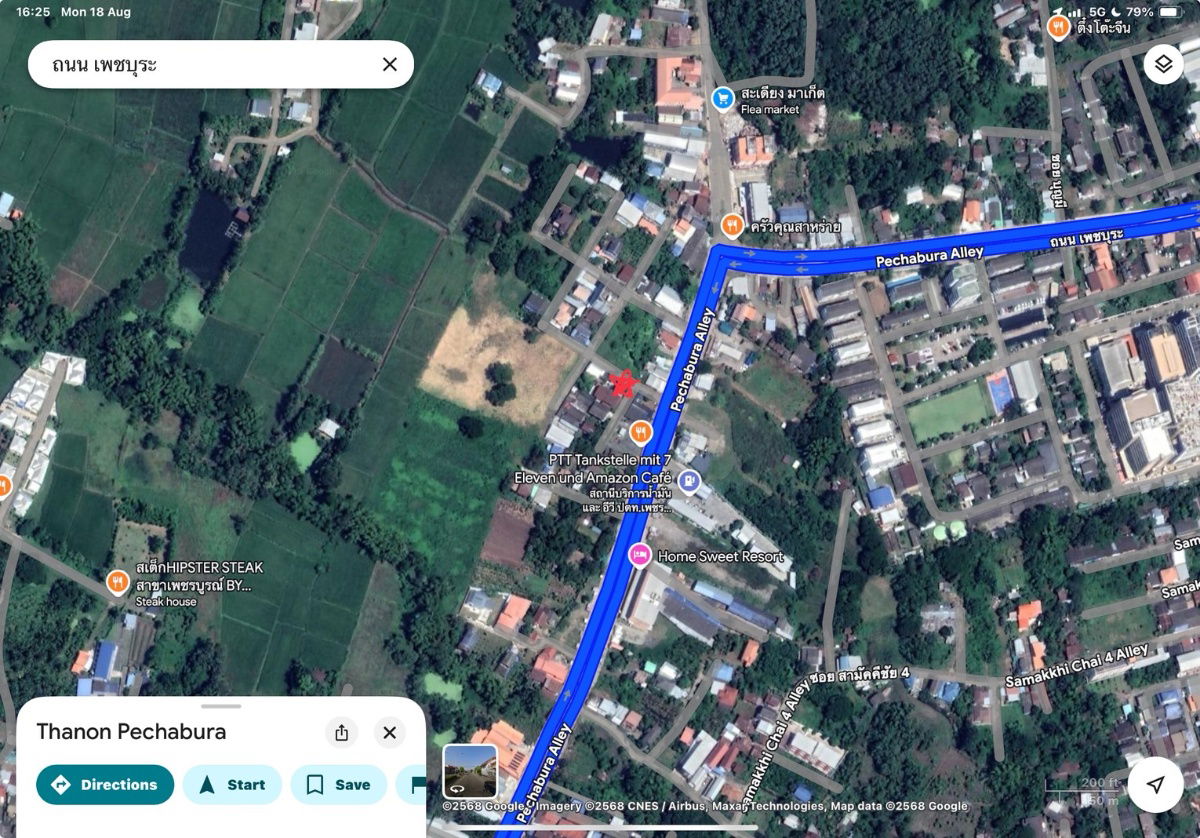Share Thanon Pechabura location
The width and height of the screenshot is (1200, 838).
[341, 732]
